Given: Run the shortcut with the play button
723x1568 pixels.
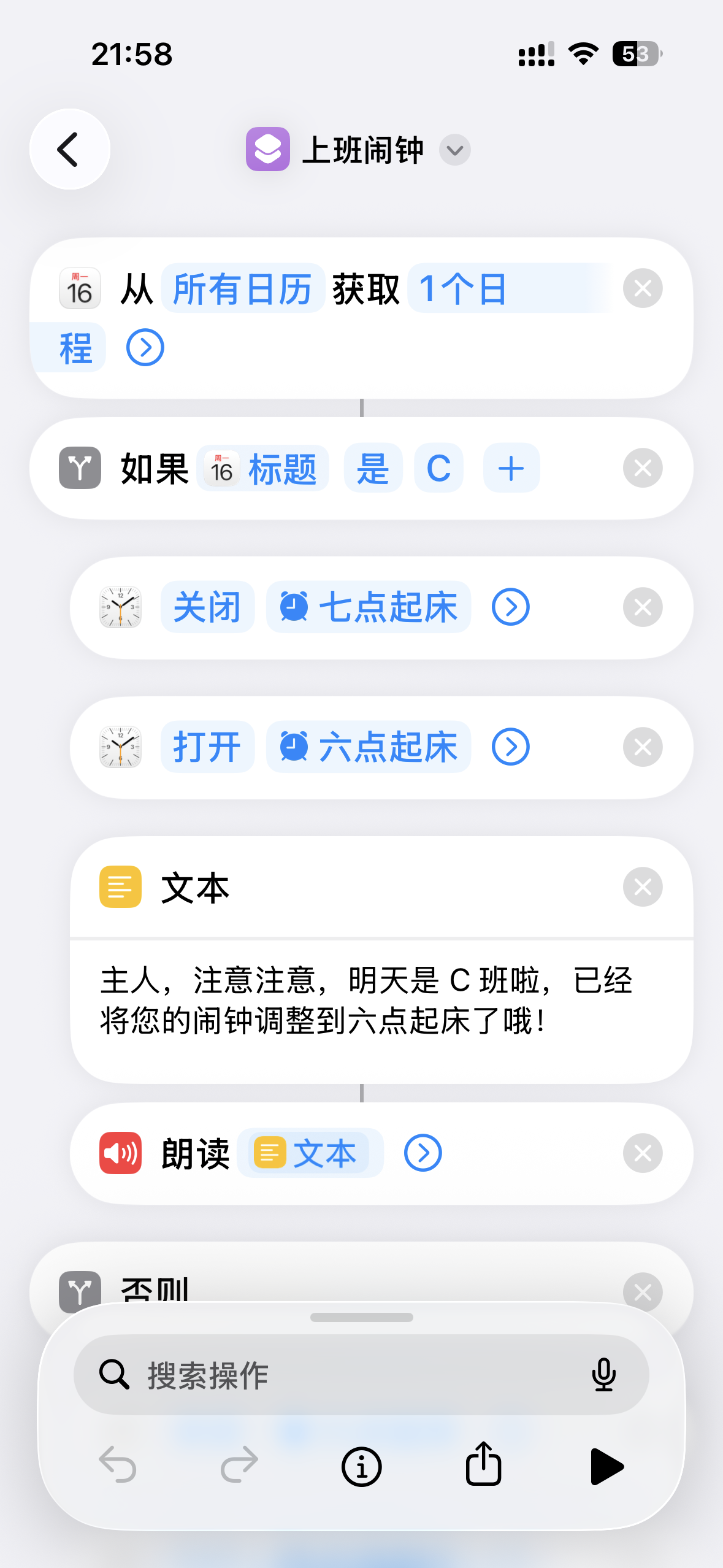Looking at the screenshot, I should 606,1466.
